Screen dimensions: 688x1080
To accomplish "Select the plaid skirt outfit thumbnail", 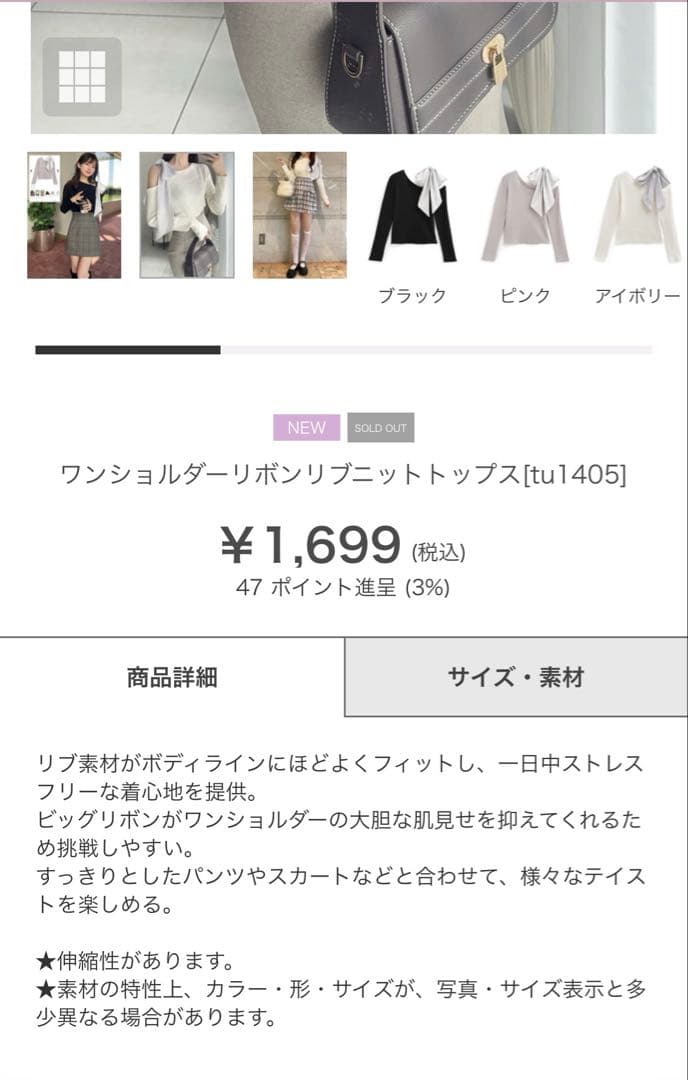I will click(300, 215).
